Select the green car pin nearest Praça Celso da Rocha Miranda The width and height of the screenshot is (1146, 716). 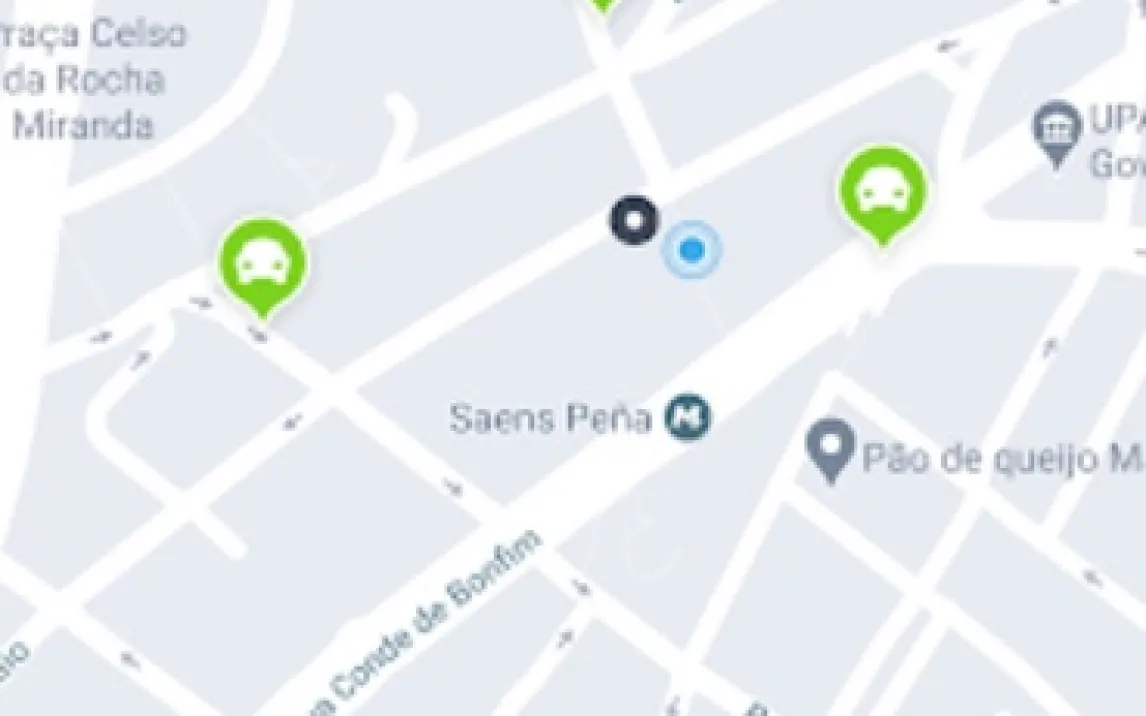(263, 263)
